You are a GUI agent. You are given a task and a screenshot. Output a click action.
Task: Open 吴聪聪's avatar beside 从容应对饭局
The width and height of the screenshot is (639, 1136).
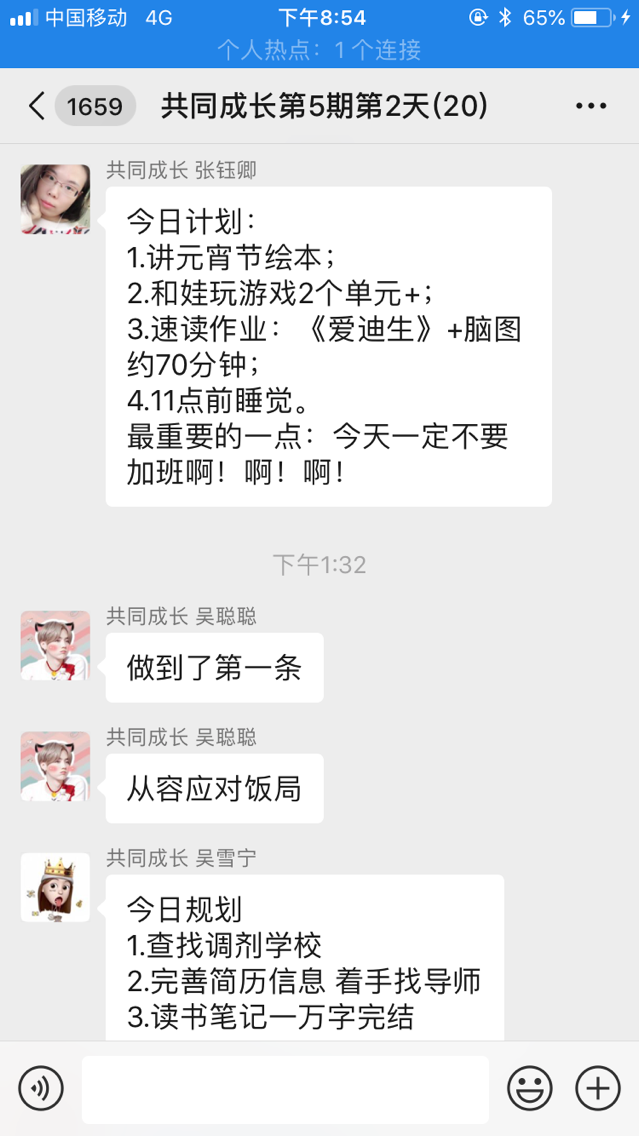[x=55, y=766]
